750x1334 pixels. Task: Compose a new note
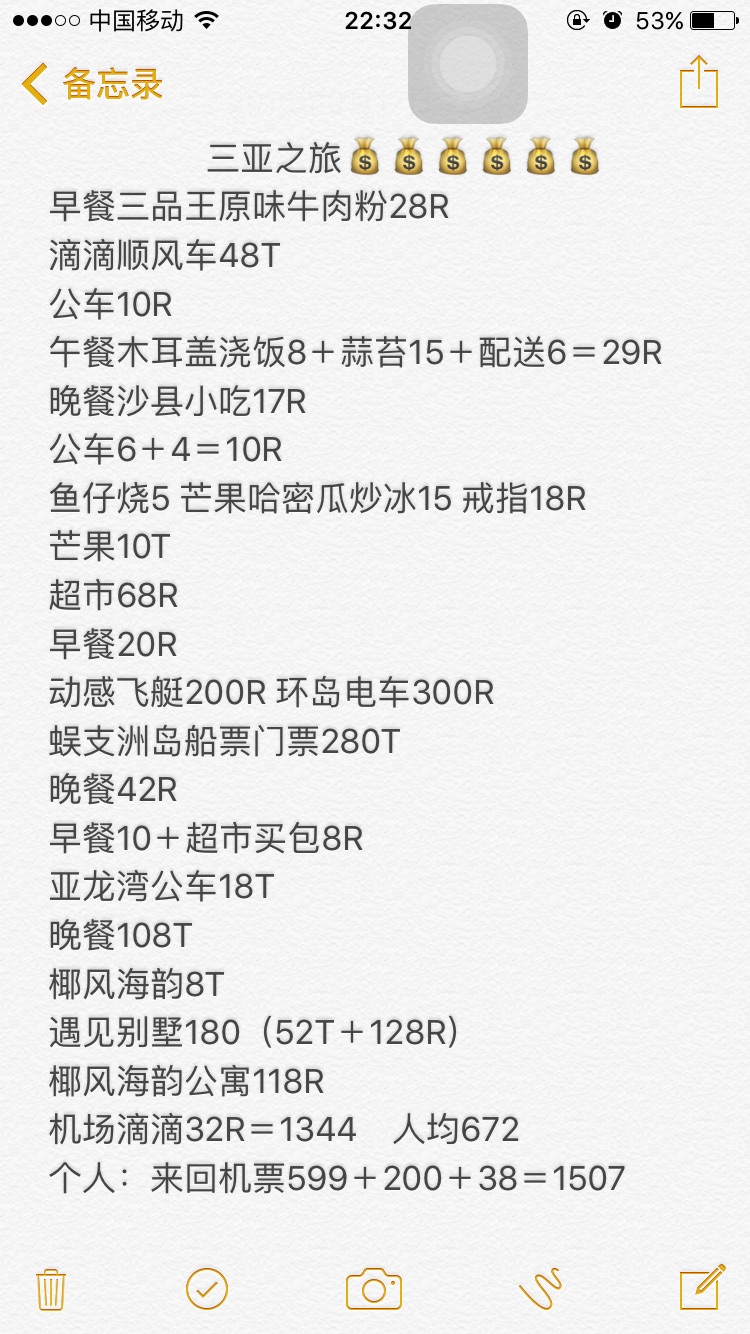click(702, 1287)
